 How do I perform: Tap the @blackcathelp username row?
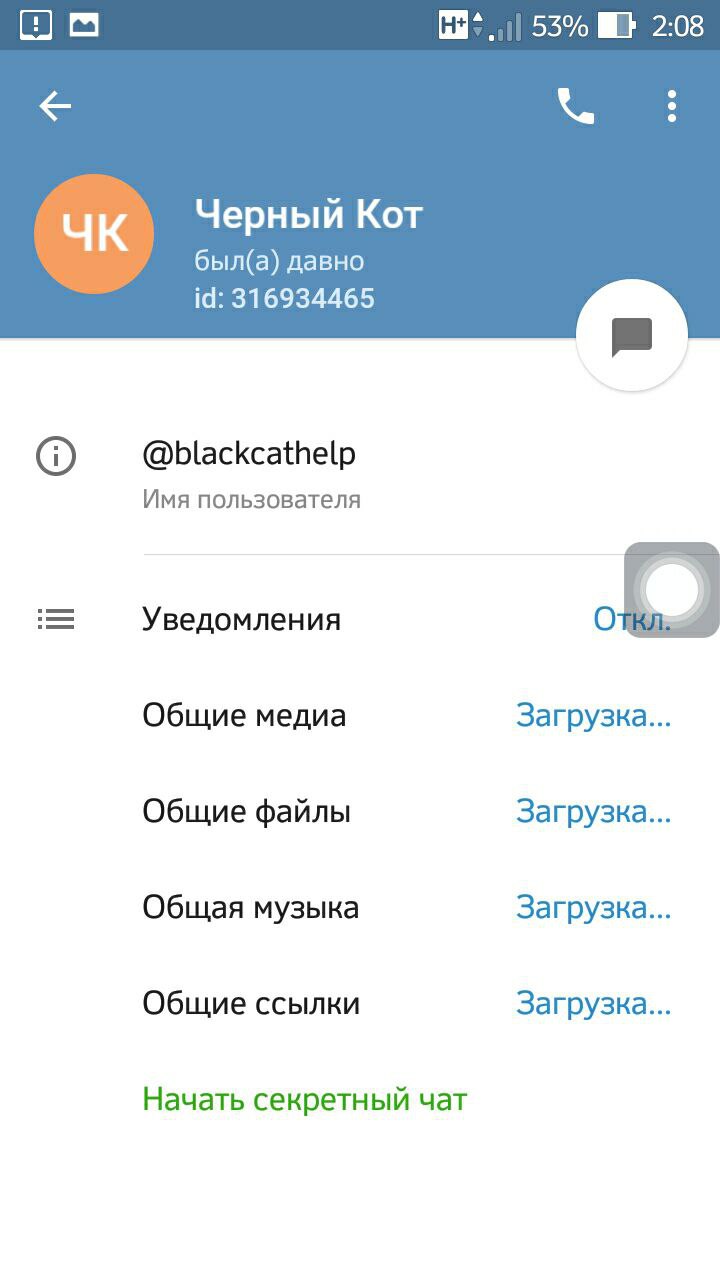(x=360, y=474)
